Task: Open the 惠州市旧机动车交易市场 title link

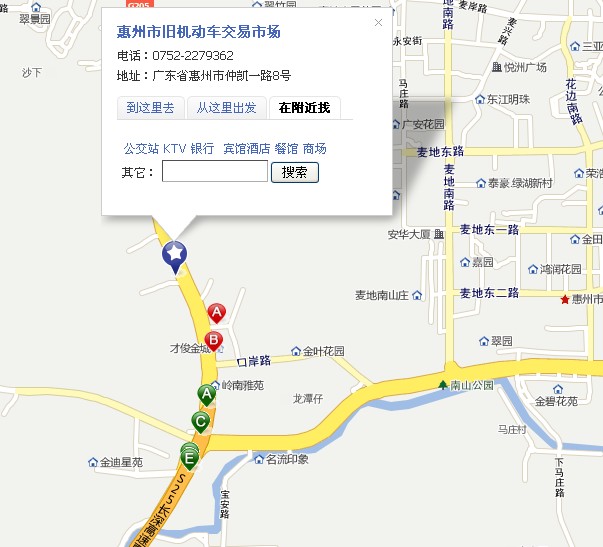Action: pos(198,32)
